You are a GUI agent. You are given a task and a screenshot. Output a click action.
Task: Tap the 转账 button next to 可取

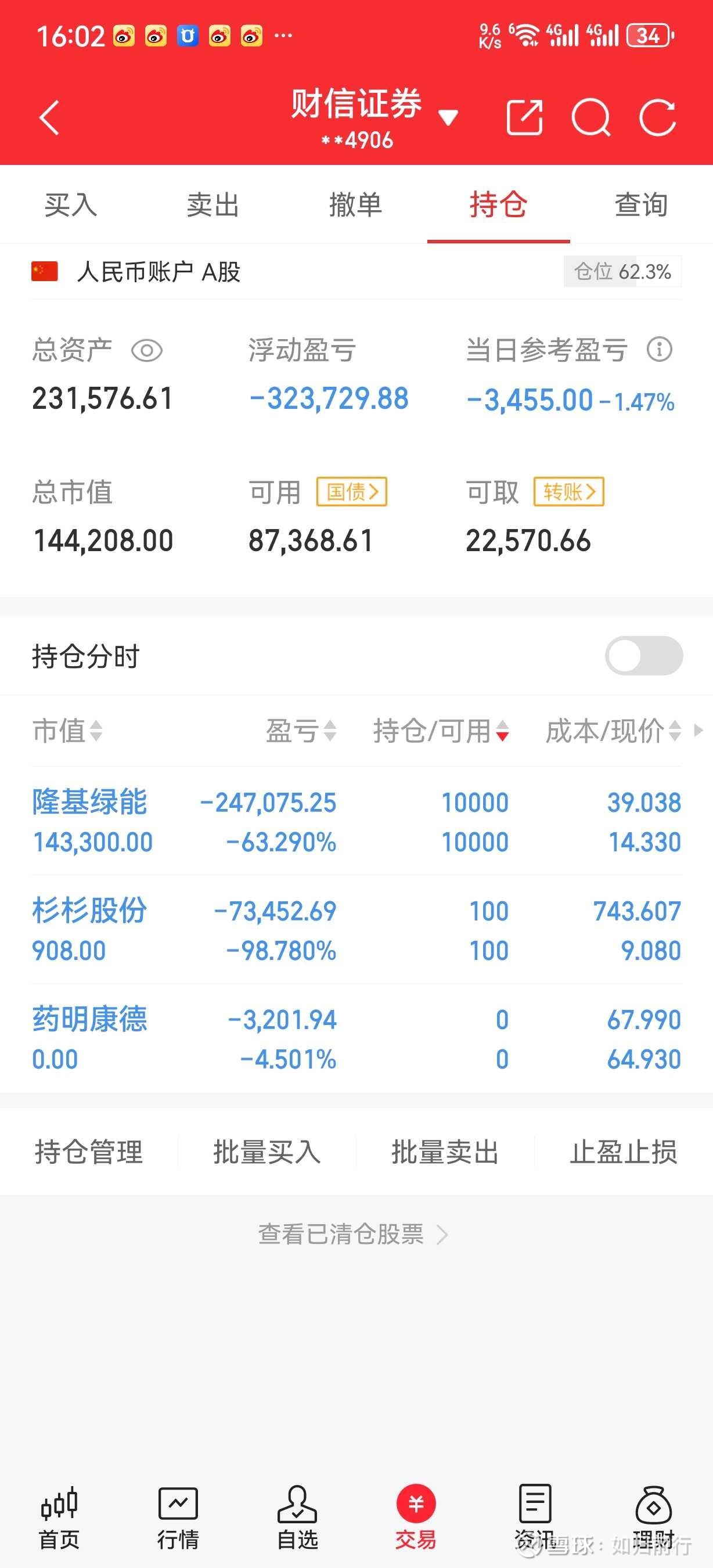click(x=569, y=492)
